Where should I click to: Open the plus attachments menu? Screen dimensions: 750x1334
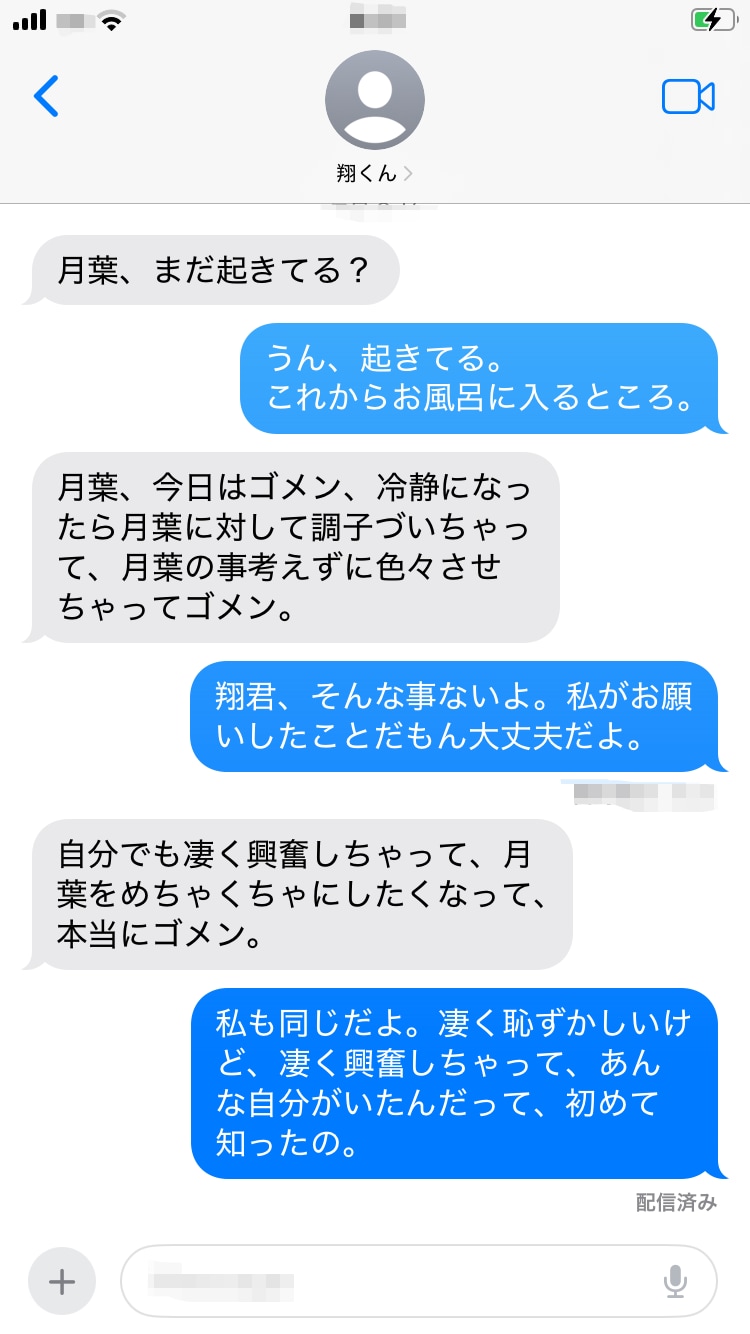[62, 1281]
